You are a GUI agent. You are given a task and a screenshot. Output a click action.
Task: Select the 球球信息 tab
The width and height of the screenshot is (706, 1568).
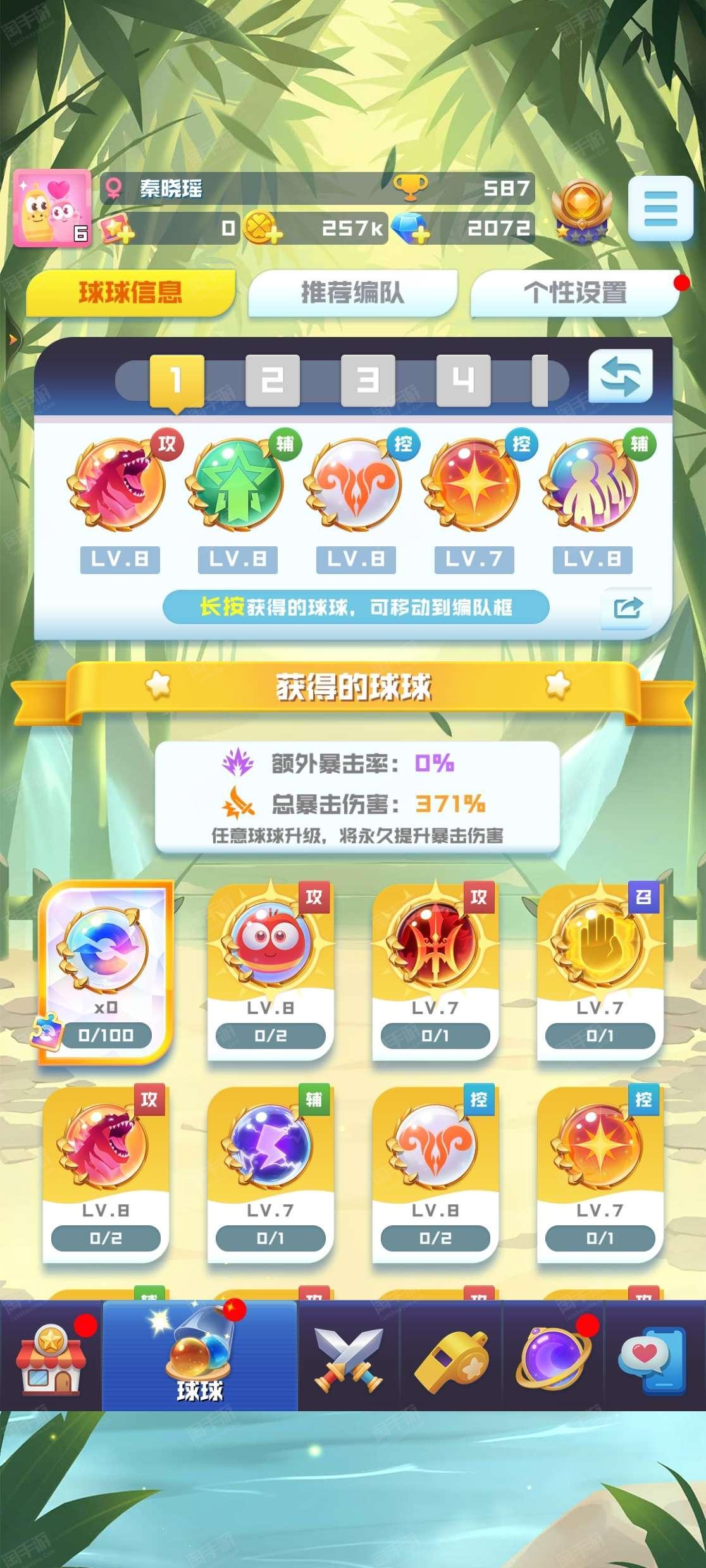[130, 293]
